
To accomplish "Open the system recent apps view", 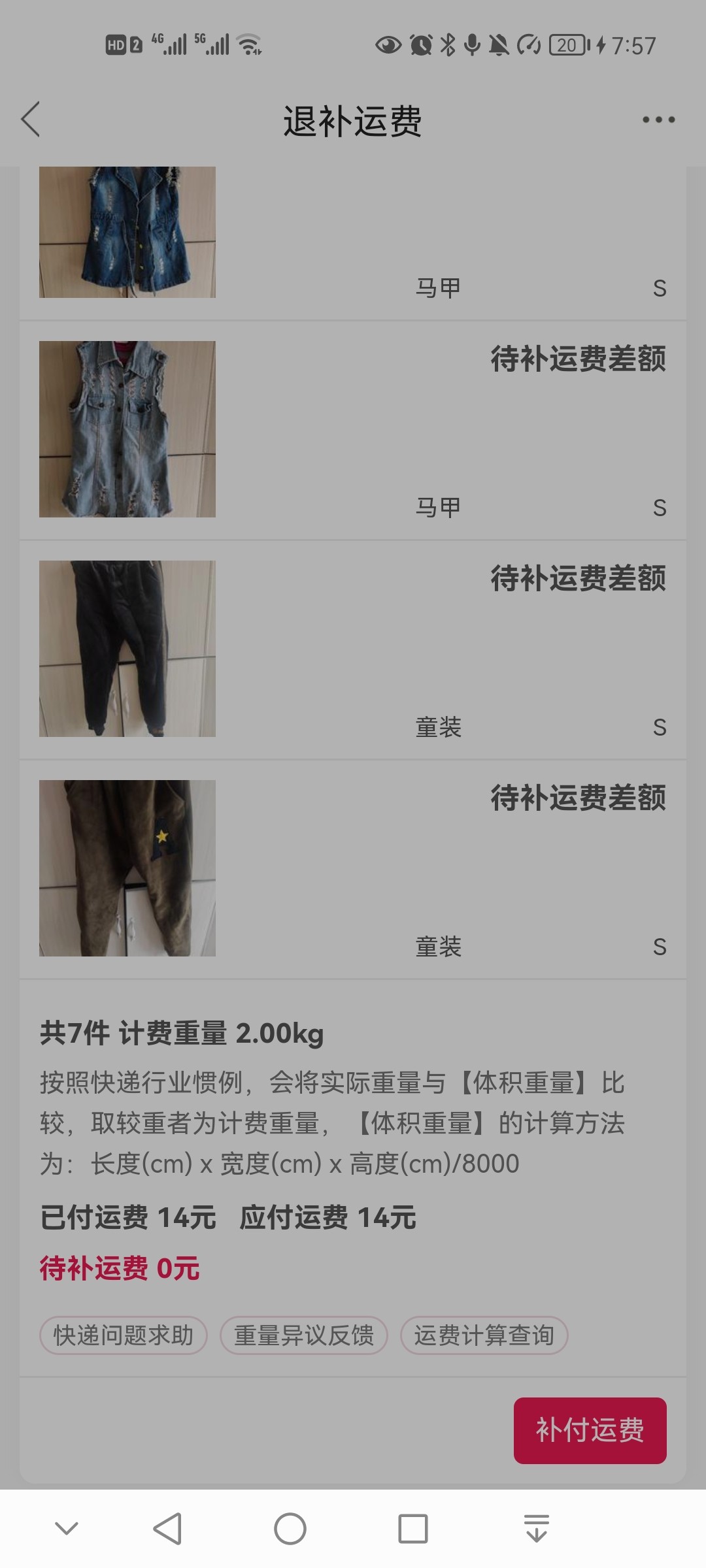I will (x=413, y=1529).
